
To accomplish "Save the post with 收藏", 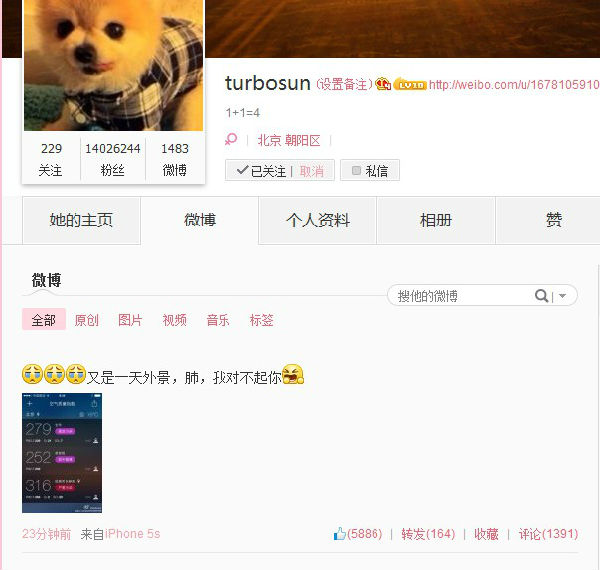I will tap(486, 534).
